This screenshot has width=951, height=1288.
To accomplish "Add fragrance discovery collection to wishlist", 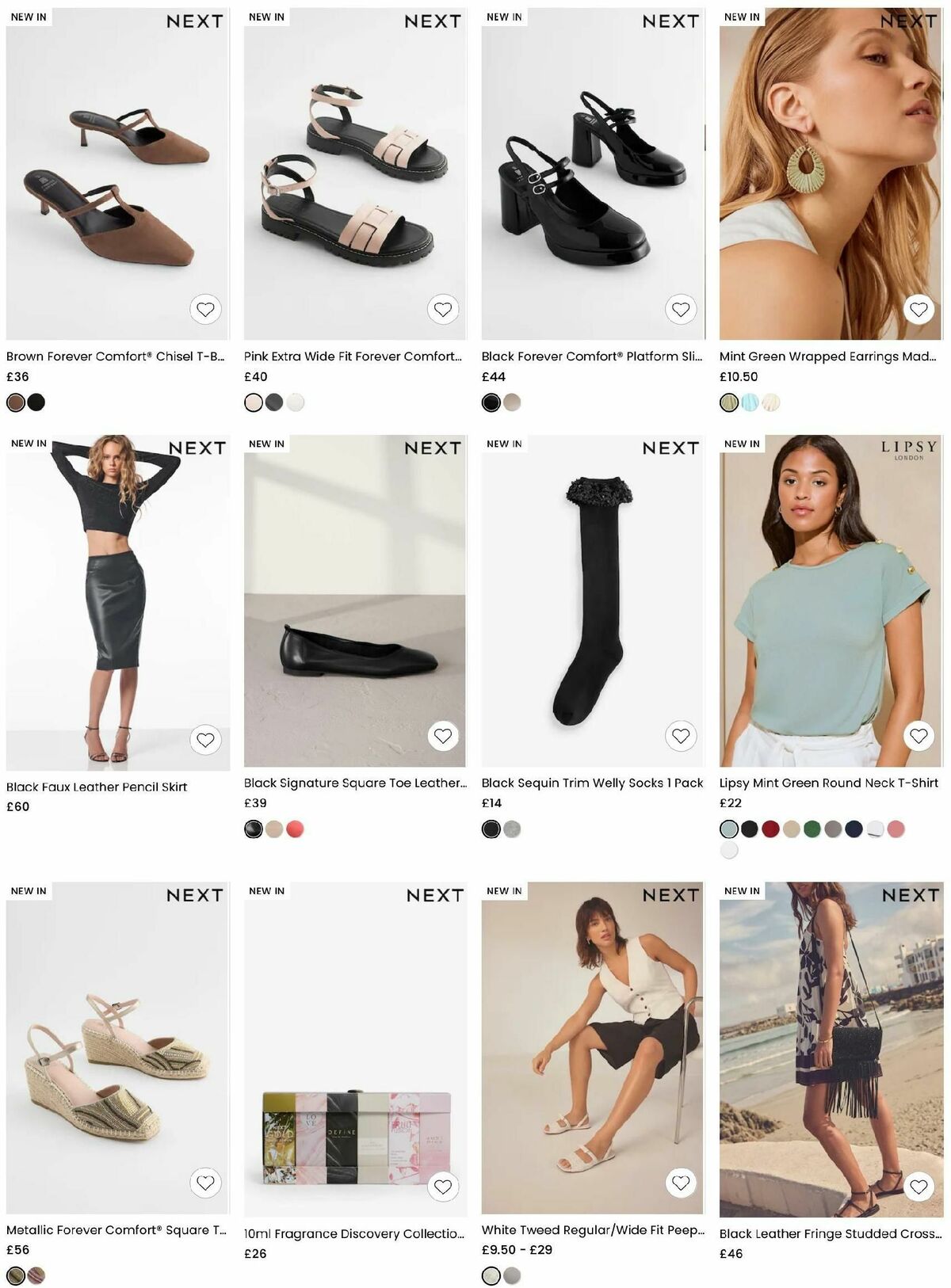I will [x=445, y=1188].
